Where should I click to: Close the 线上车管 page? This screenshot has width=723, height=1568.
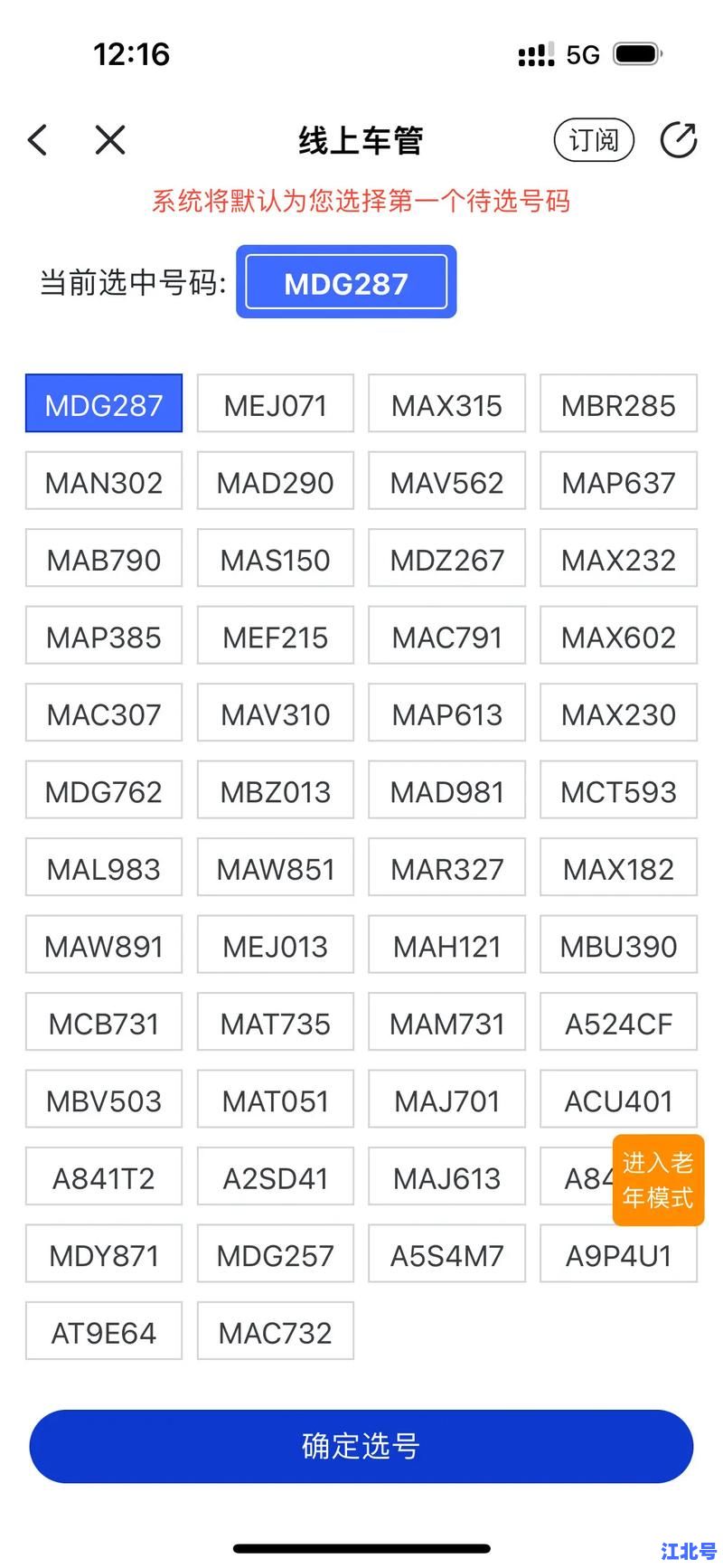coord(110,140)
